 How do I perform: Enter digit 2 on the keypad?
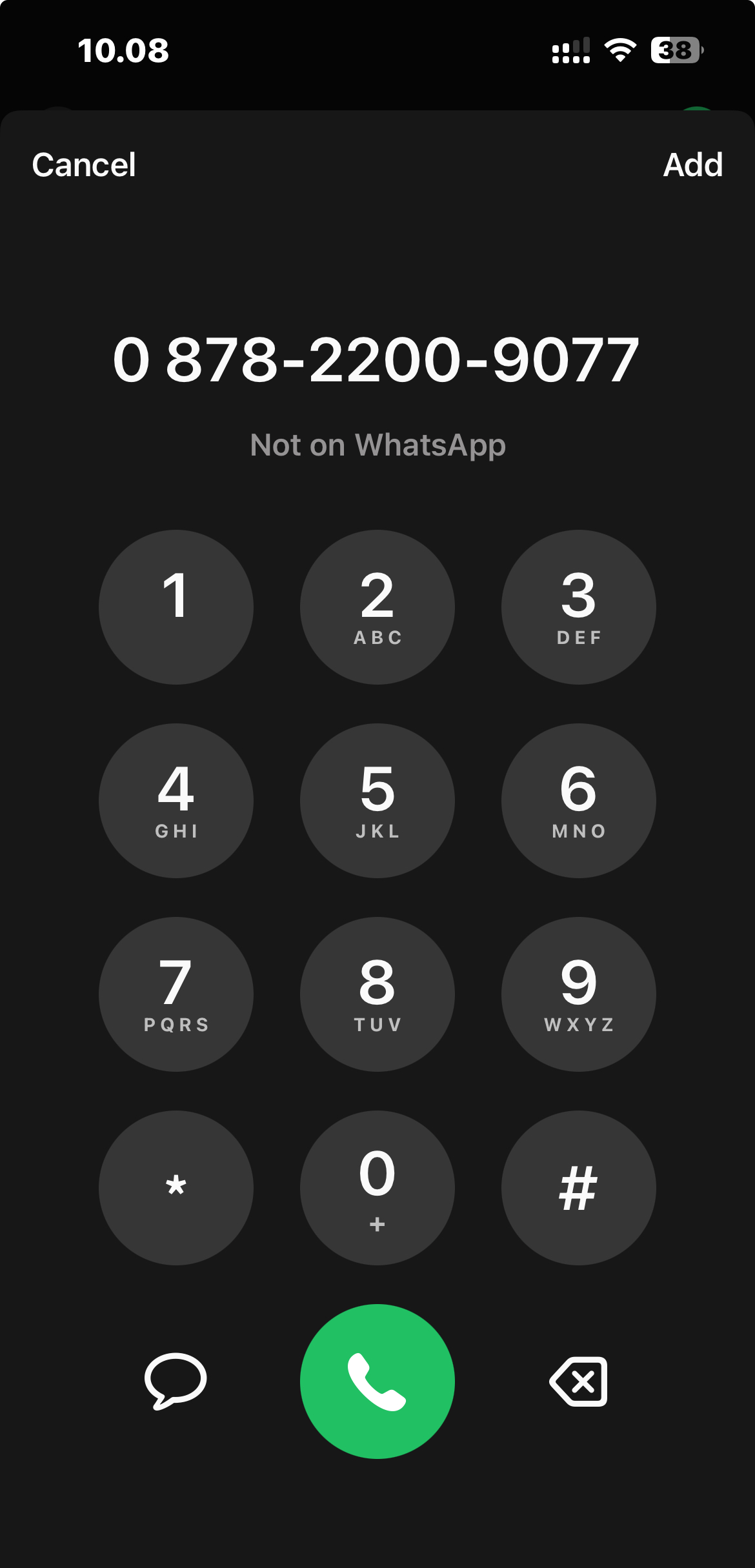tap(377, 607)
